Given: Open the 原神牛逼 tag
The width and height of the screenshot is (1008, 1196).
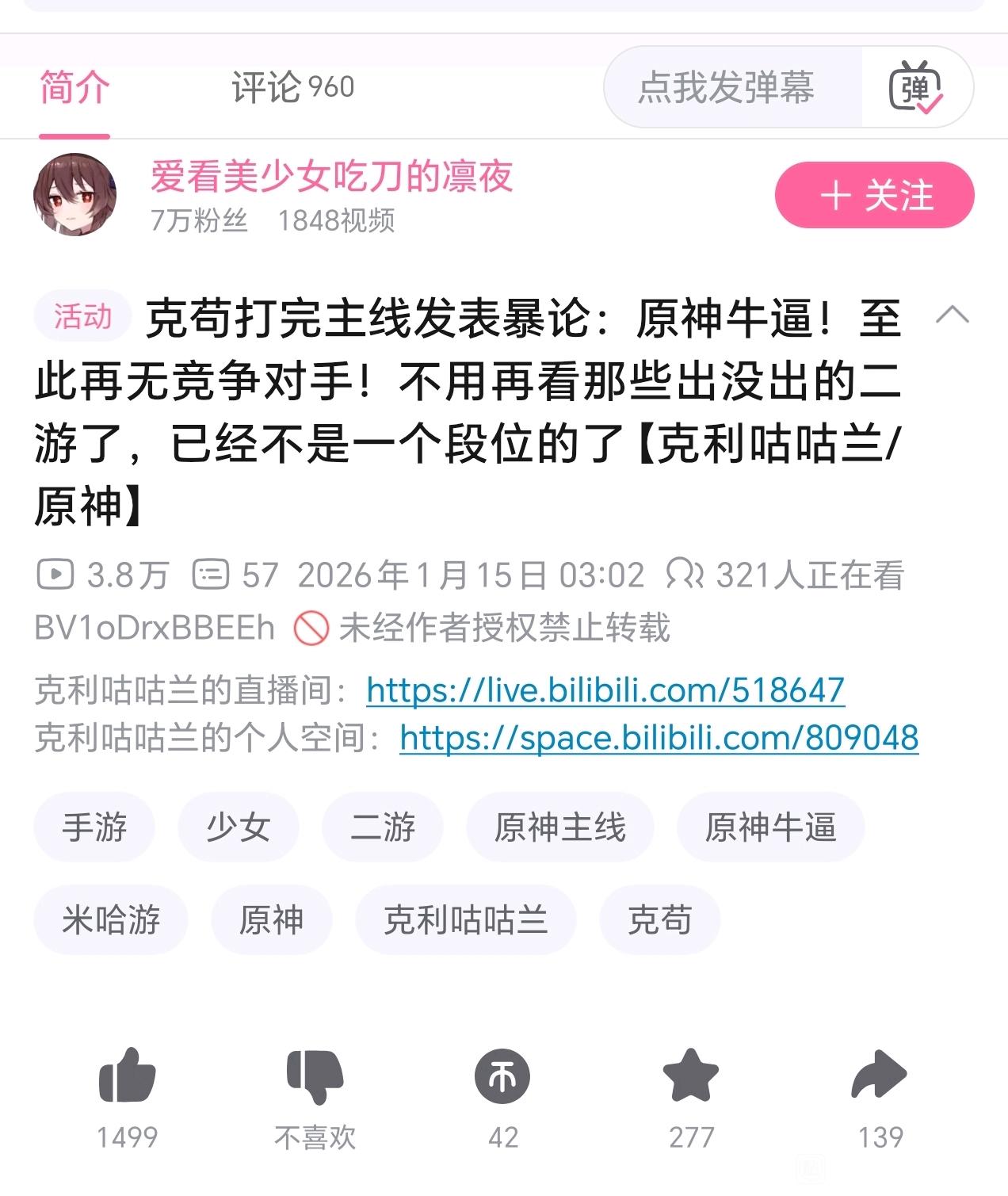Looking at the screenshot, I should pyautogui.click(x=769, y=827).
